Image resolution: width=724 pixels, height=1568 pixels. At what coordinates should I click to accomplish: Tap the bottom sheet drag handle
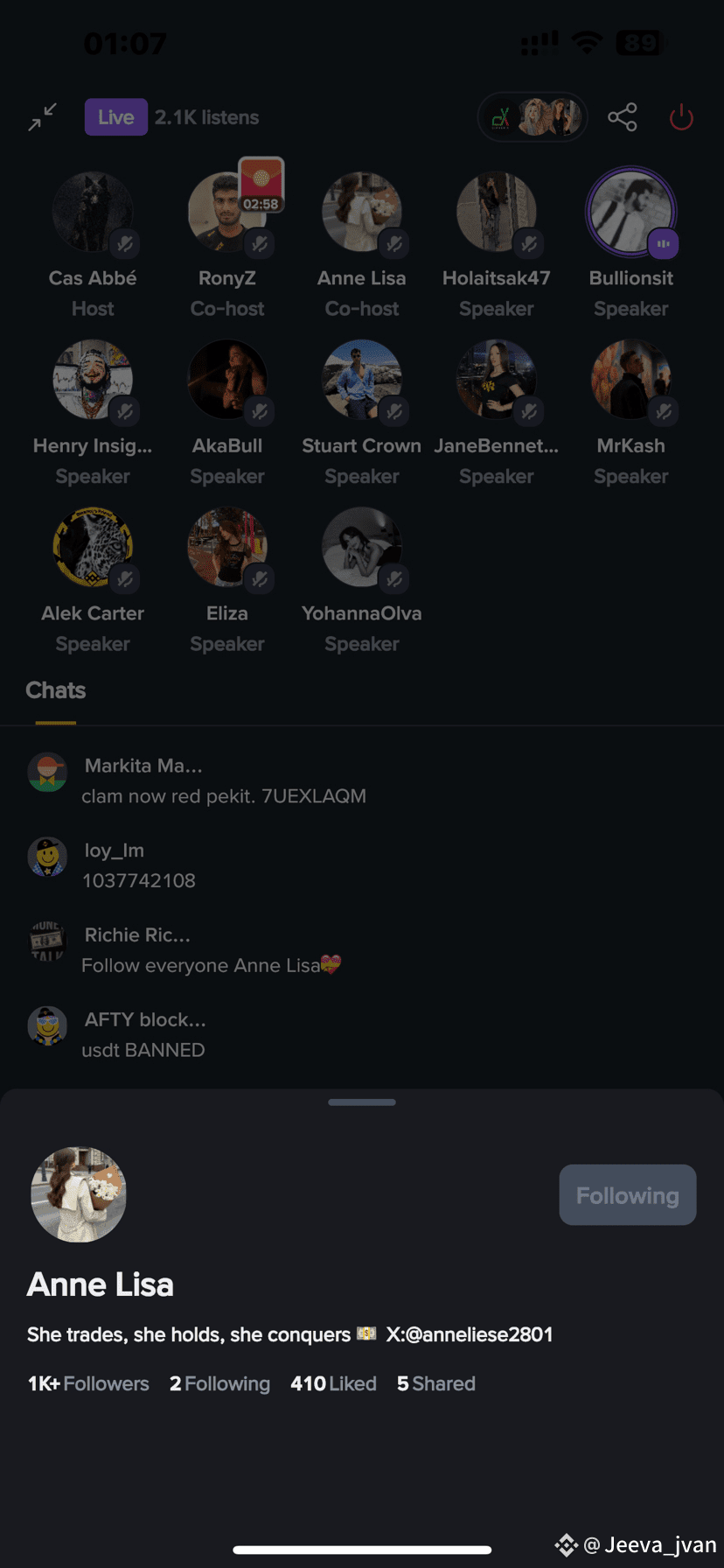click(x=362, y=1102)
